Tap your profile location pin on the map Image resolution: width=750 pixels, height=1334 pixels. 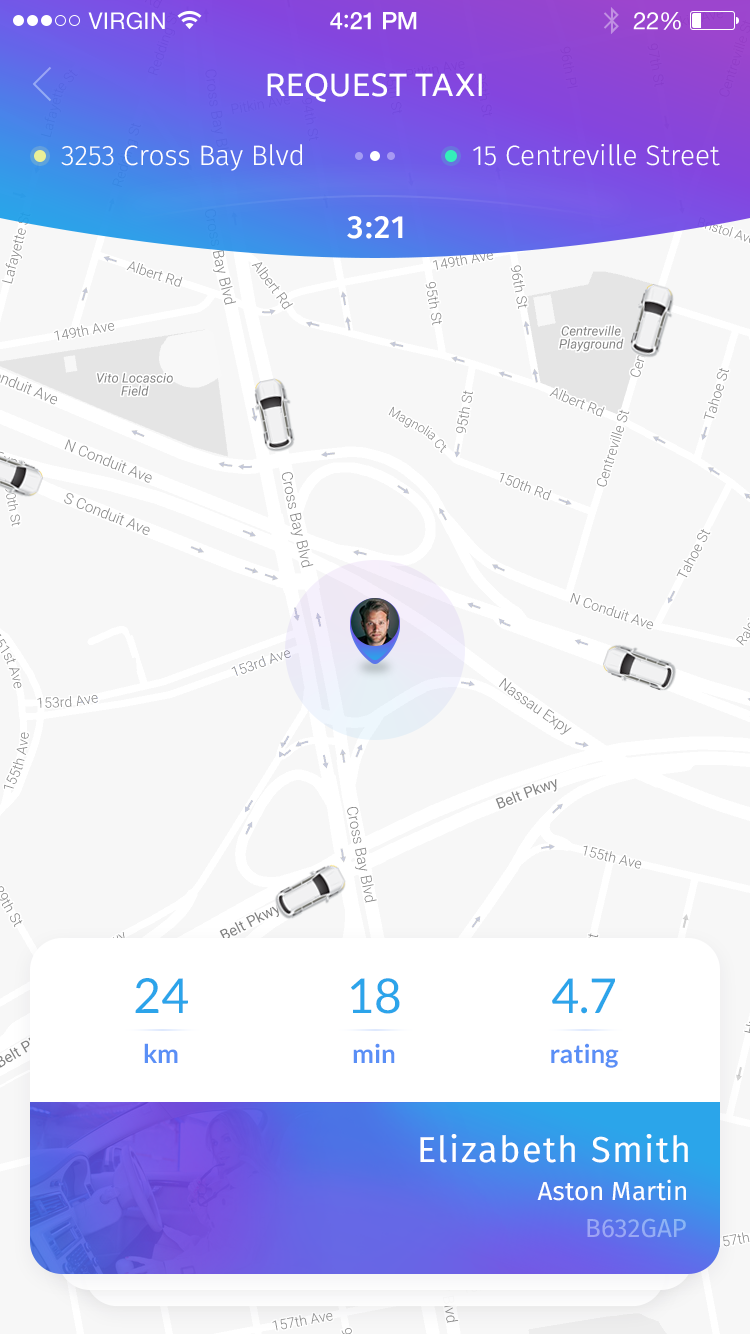(375, 631)
